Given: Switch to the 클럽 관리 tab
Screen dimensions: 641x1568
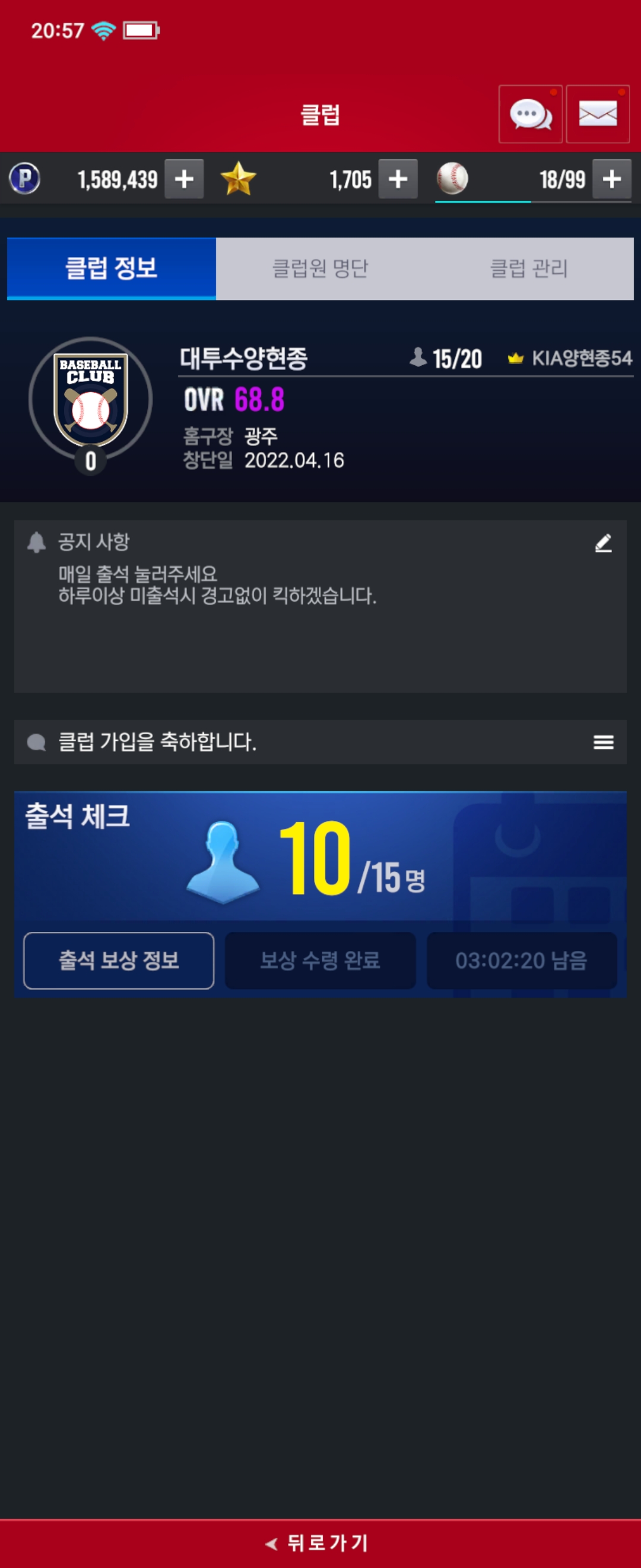Looking at the screenshot, I should (528, 268).
